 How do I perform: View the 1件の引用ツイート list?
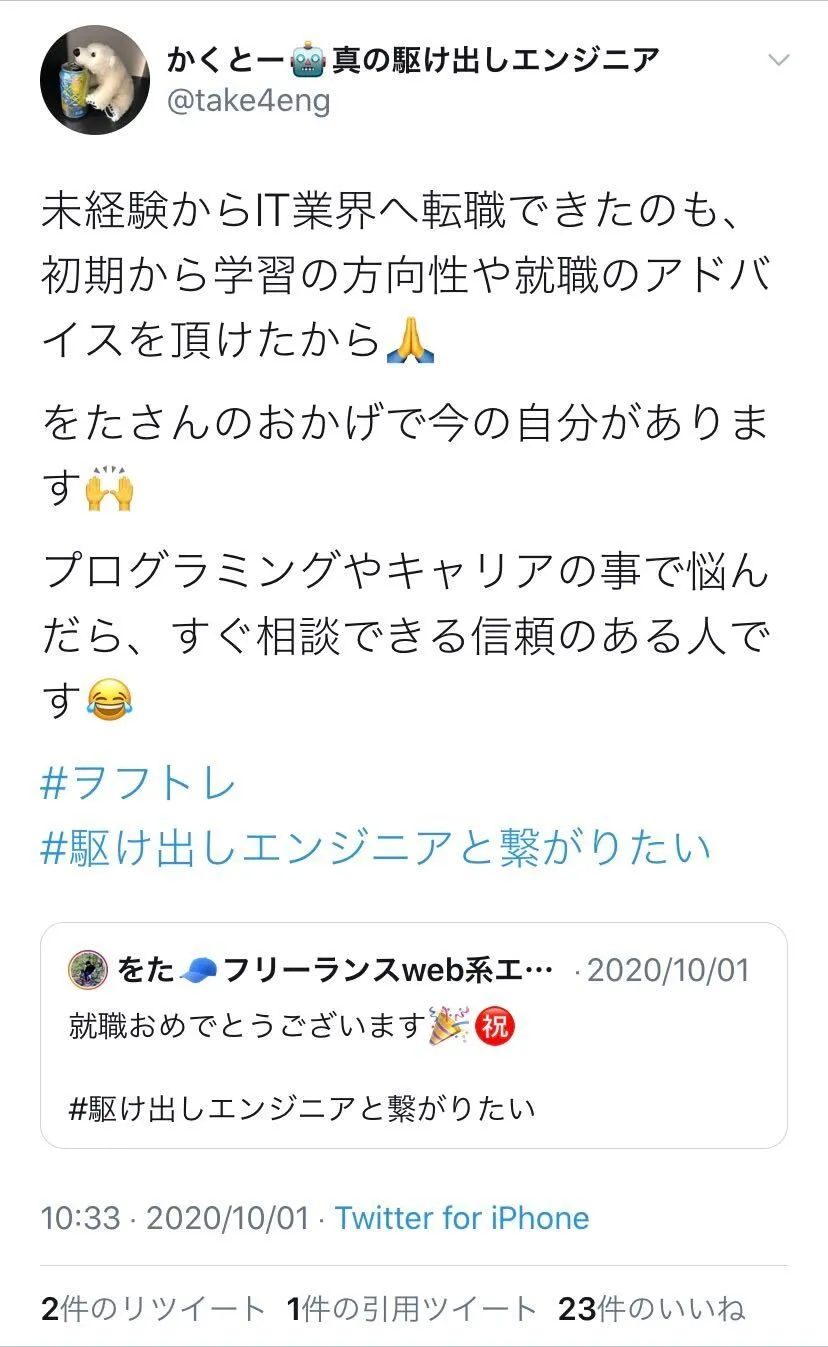click(412, 1309)
